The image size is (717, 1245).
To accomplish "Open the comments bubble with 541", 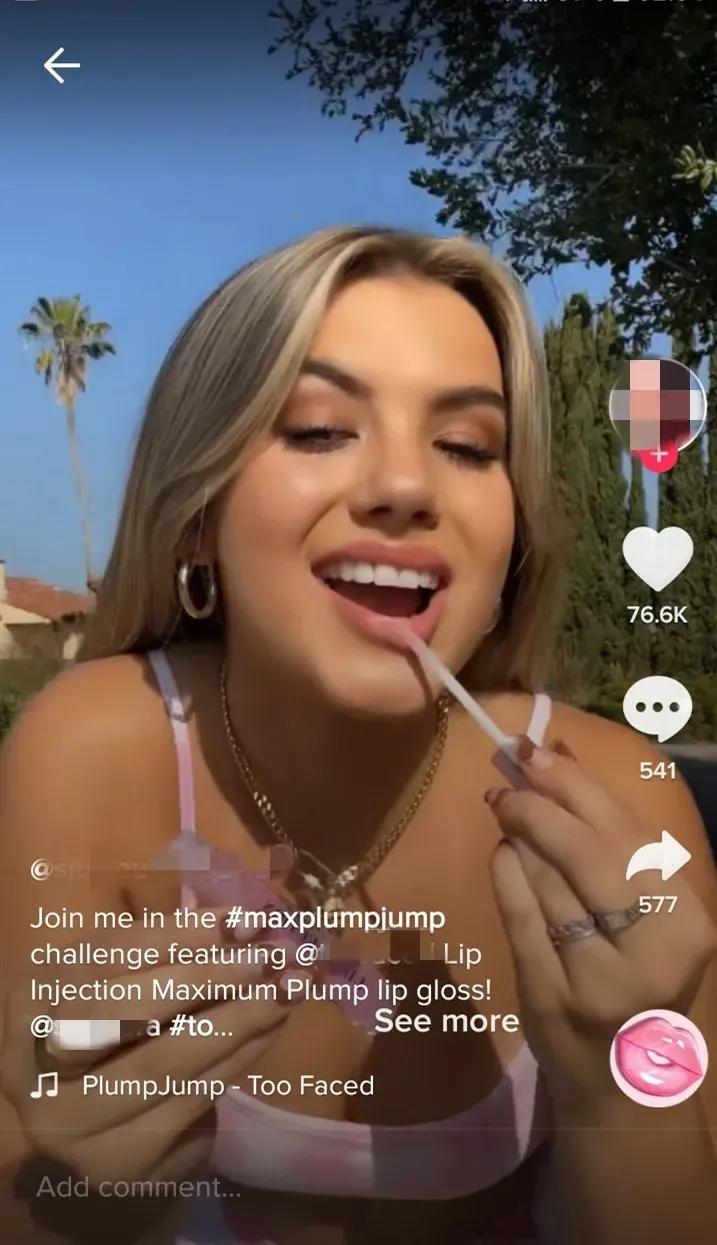I will click(x=657, y=710).
